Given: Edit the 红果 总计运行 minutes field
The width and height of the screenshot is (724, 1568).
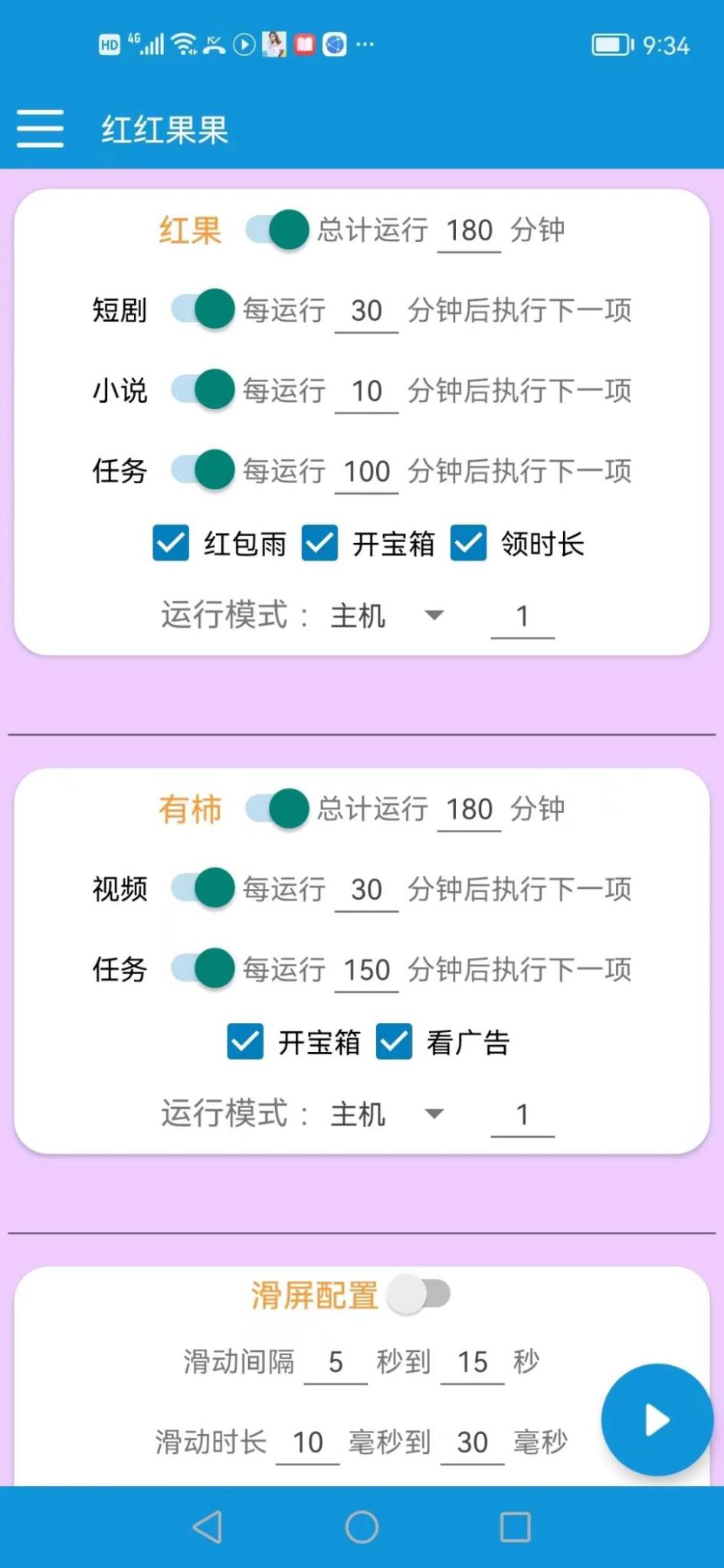Looking at the screenshot, I should click(469, 230).
